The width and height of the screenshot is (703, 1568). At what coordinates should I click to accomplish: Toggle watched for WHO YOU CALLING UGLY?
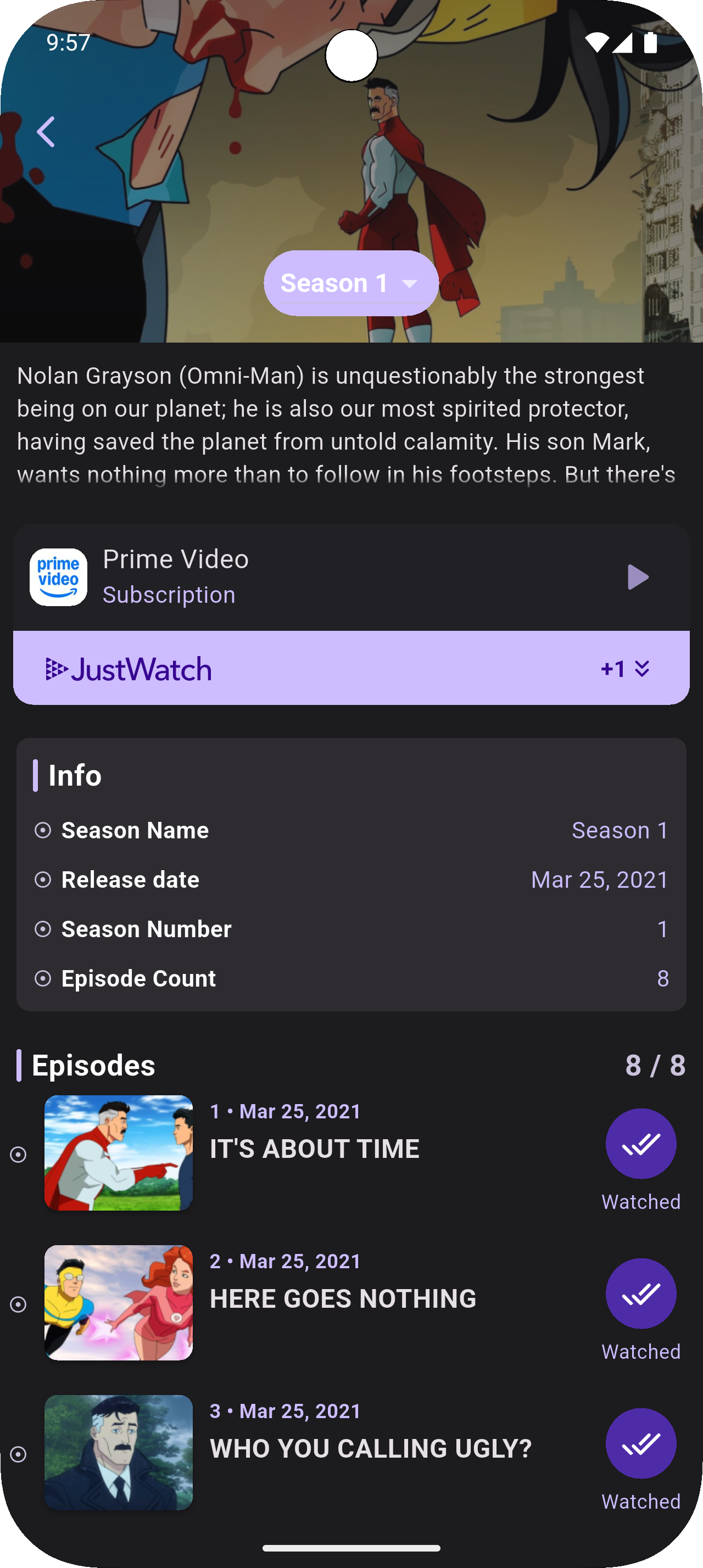pyautogui.click(x=640, y=1444)
